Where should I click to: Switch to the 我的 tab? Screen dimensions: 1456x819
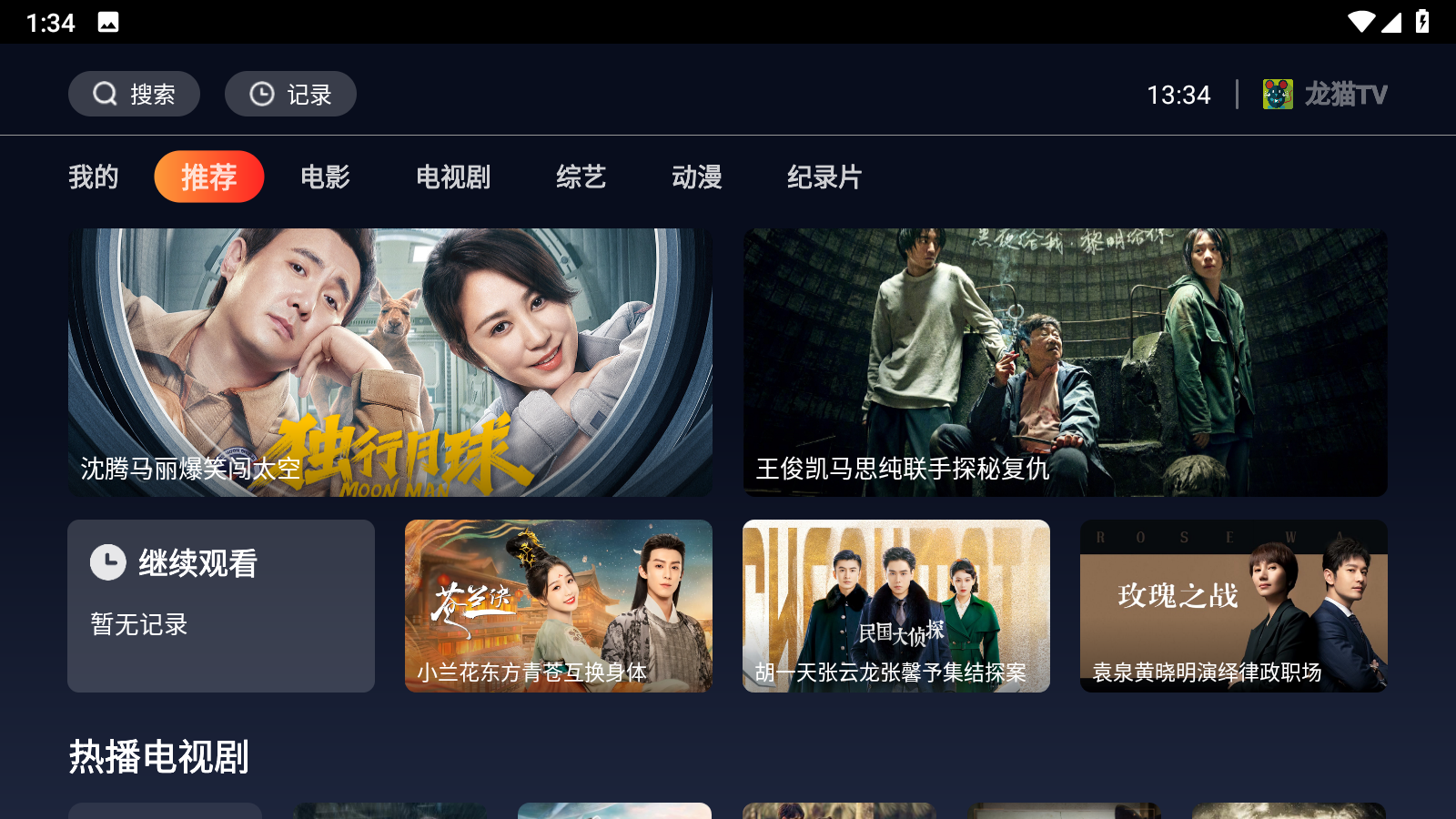click(x=94, y=177)
